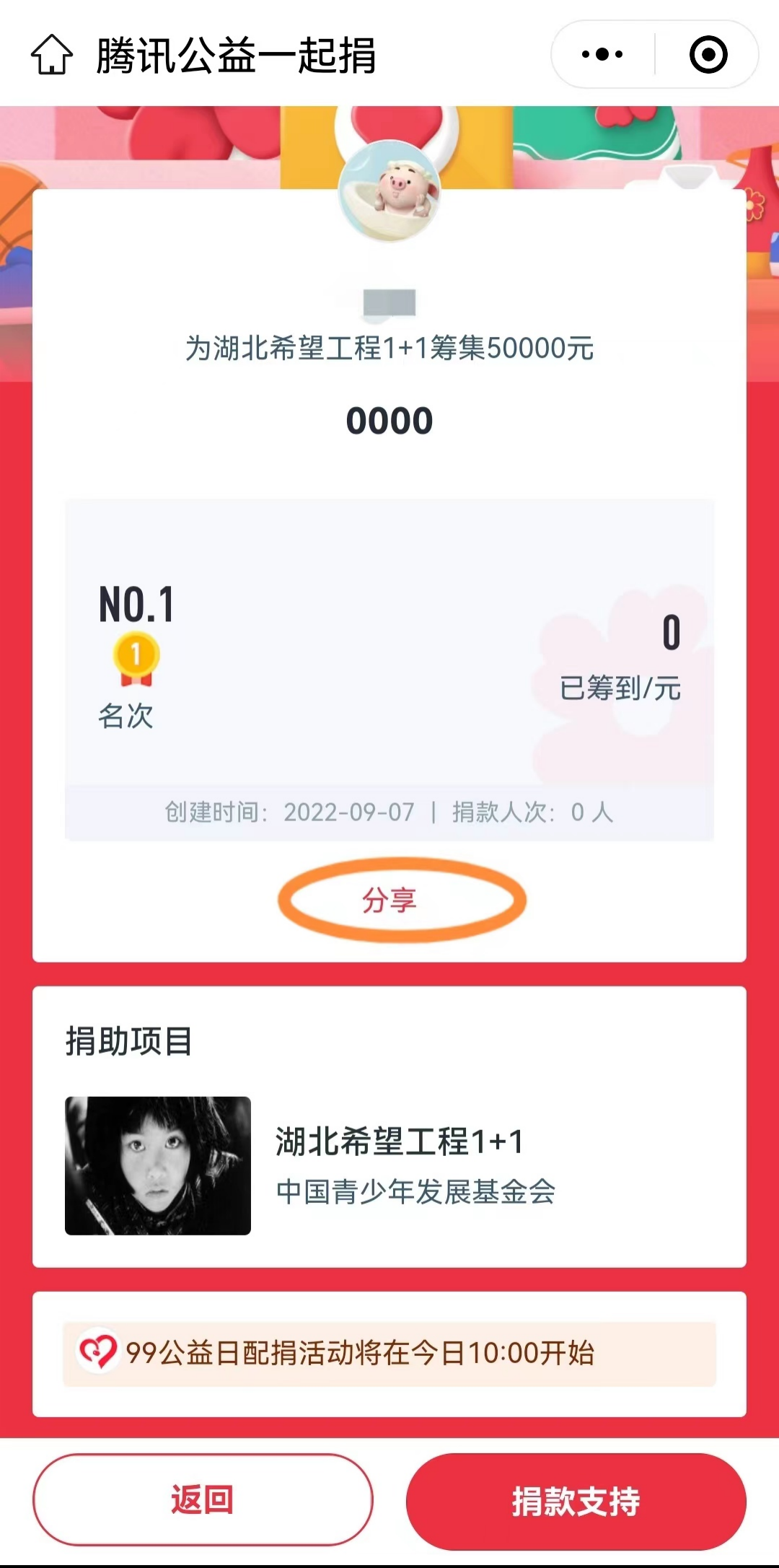The width and height of the screenshot is (779, 1568).
Task: Tap the 返回 button
Action: pyautogui.click(x=203, y=1499)
